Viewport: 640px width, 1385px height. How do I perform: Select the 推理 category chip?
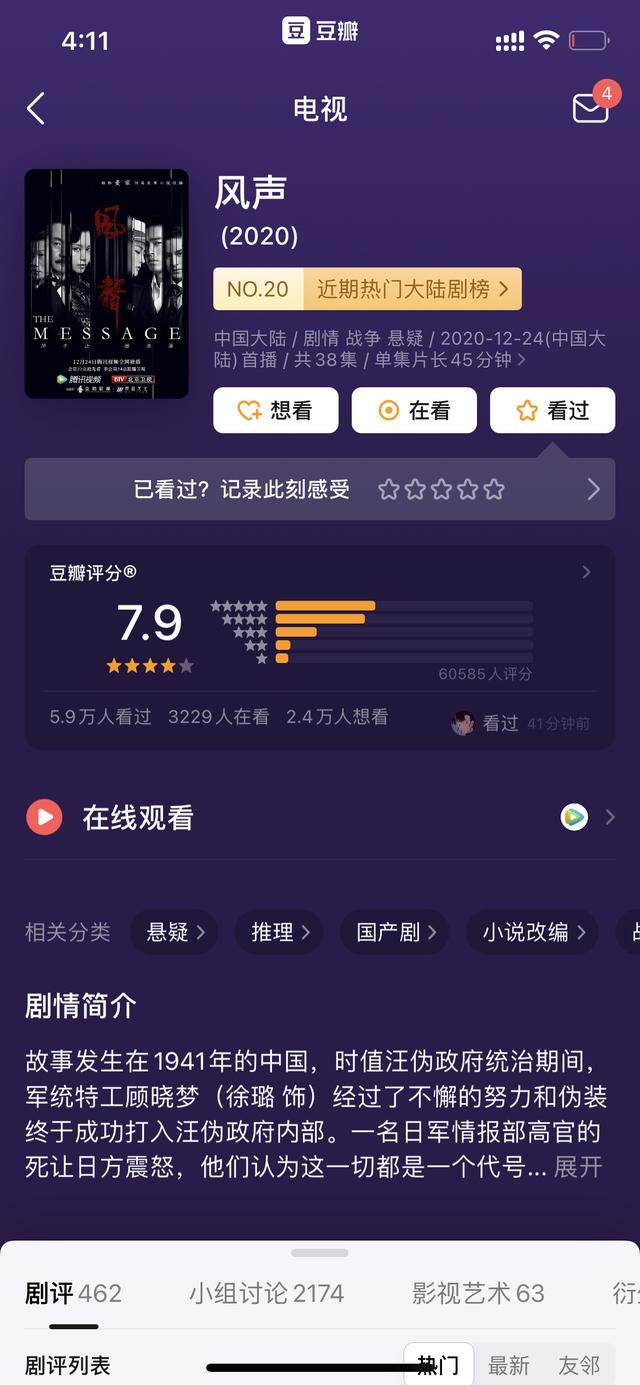pyautogui.click(x=280, y=932)
